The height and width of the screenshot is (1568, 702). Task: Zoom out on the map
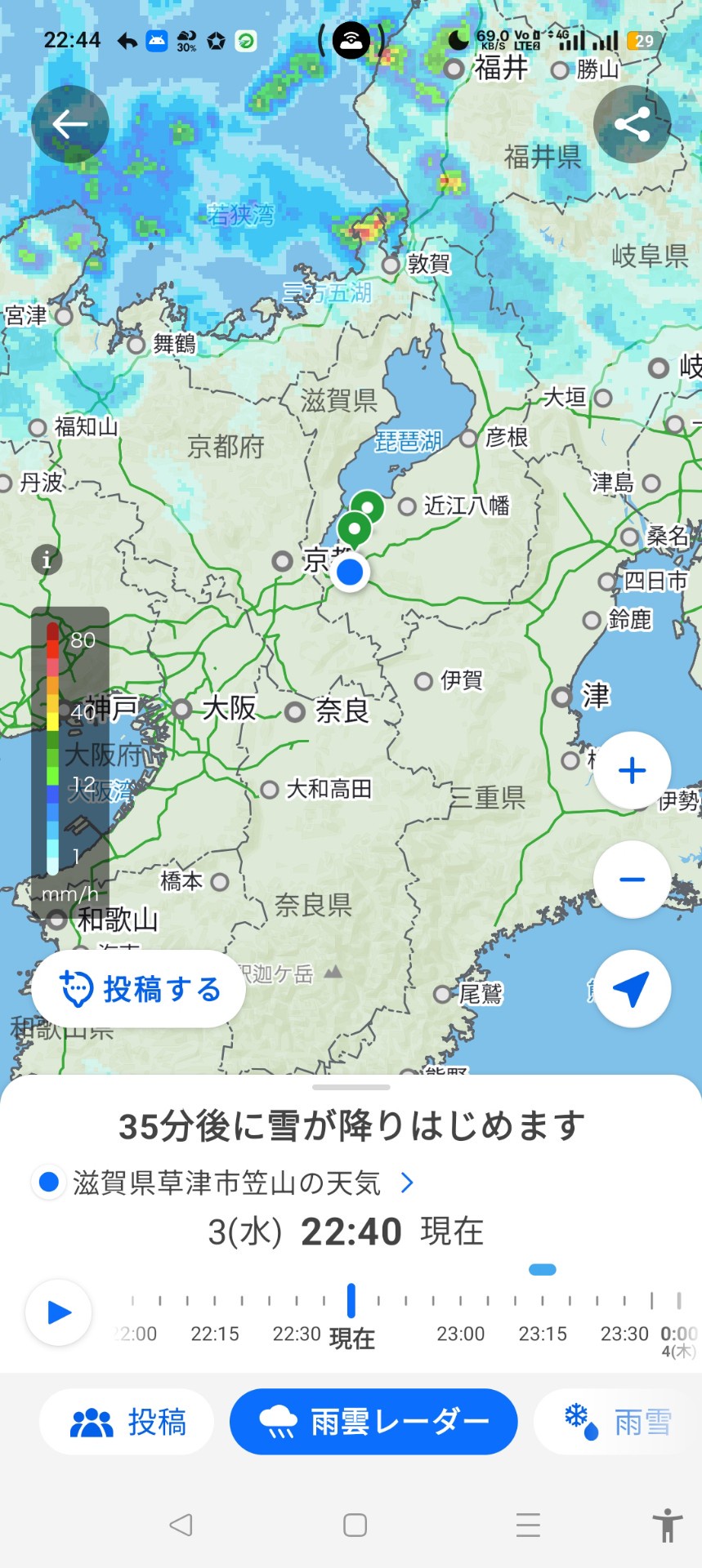click(x=632, y=880)
